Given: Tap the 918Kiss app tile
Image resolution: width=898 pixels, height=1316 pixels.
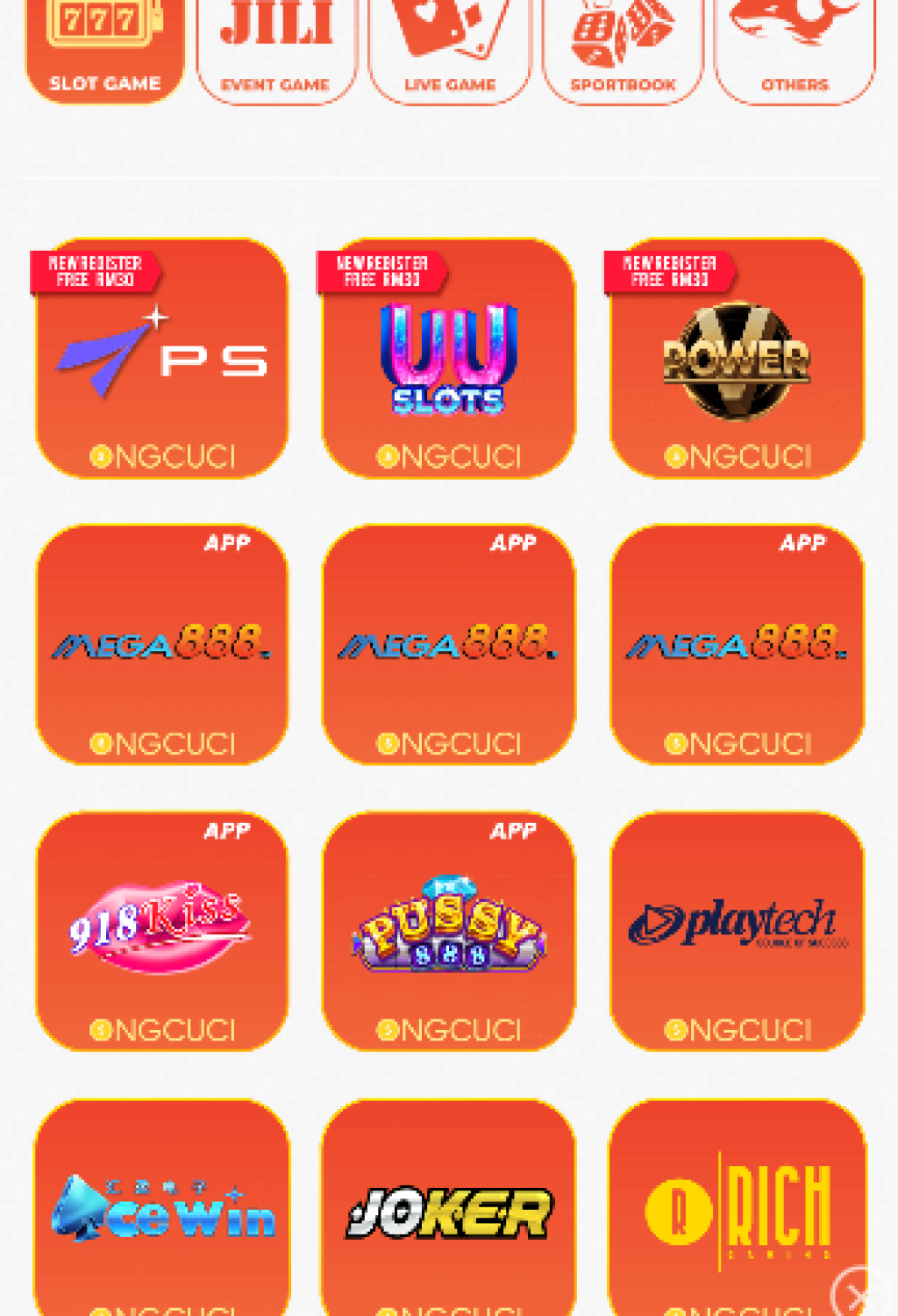Looking at the screenshot, I should pyautogui.click(x=162, y=930).
